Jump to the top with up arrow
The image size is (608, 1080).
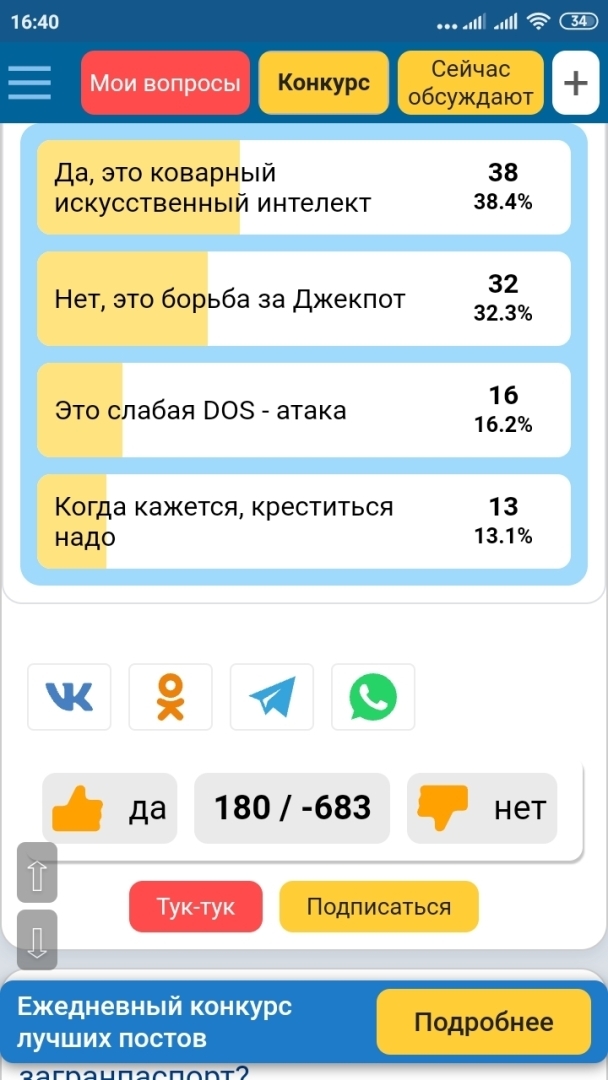point(38,873)
